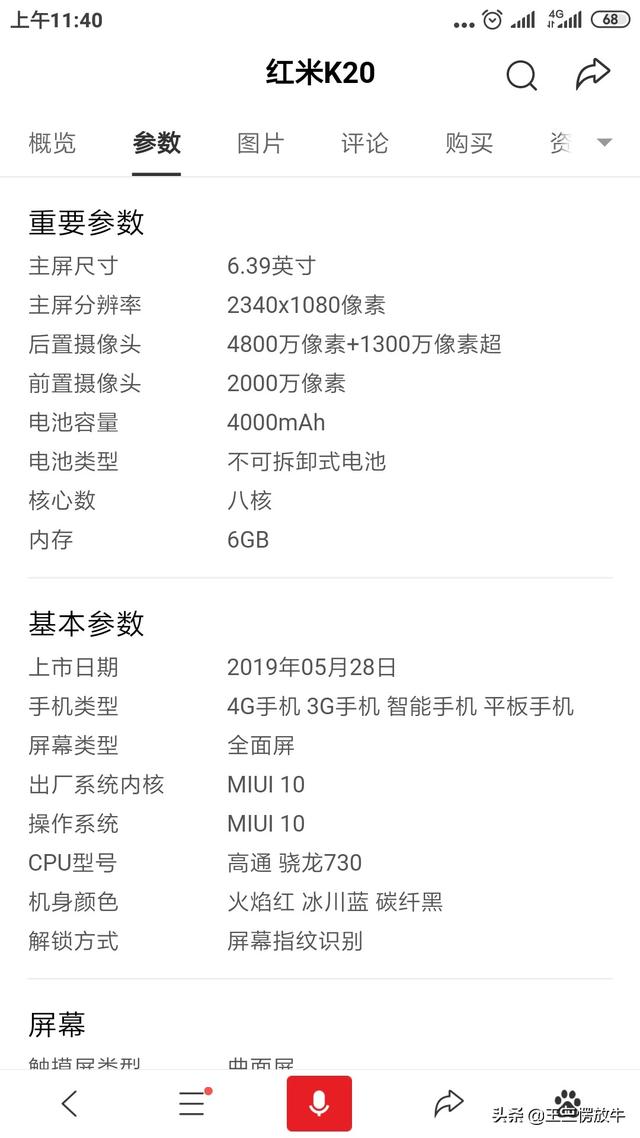Open the bottom menu with red dot

[192, 1103]
